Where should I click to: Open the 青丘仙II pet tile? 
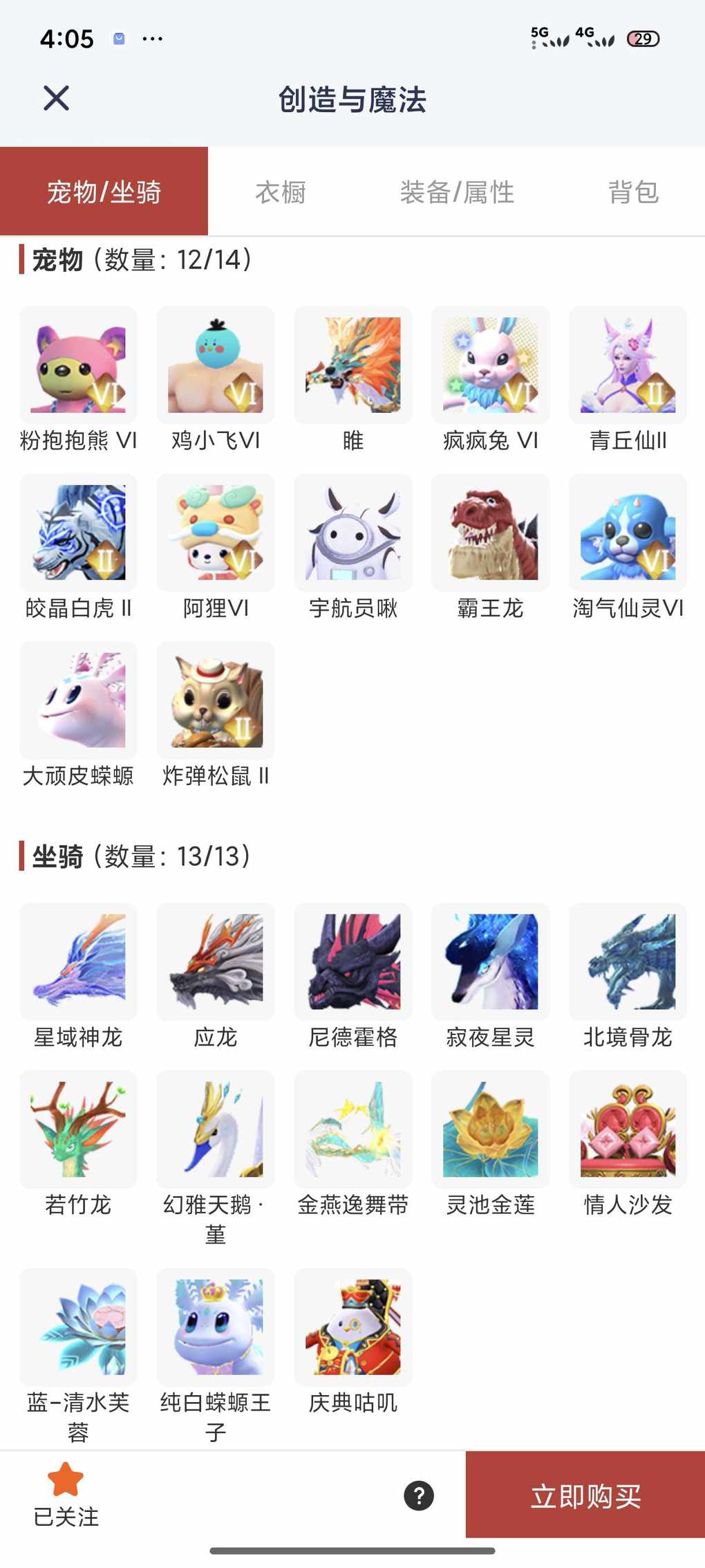point(628,365)
